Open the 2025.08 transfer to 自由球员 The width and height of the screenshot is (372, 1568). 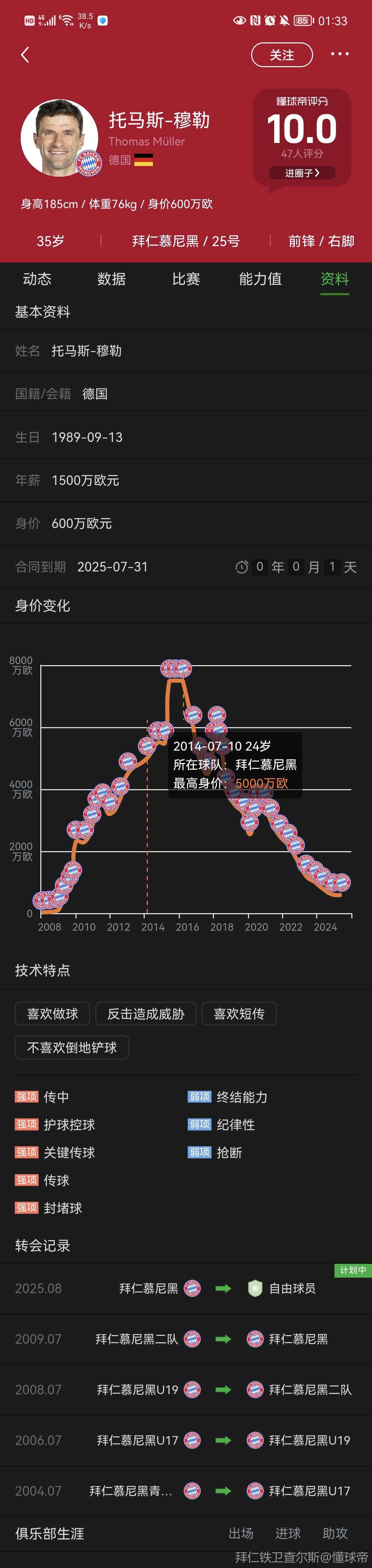click(186, 1288)
